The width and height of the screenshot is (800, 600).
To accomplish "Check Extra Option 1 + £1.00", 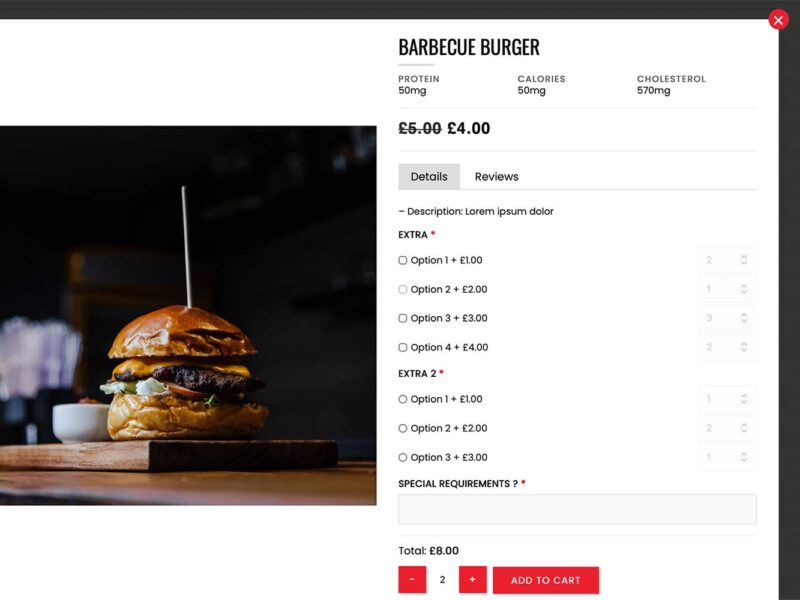I will point(403,260).
